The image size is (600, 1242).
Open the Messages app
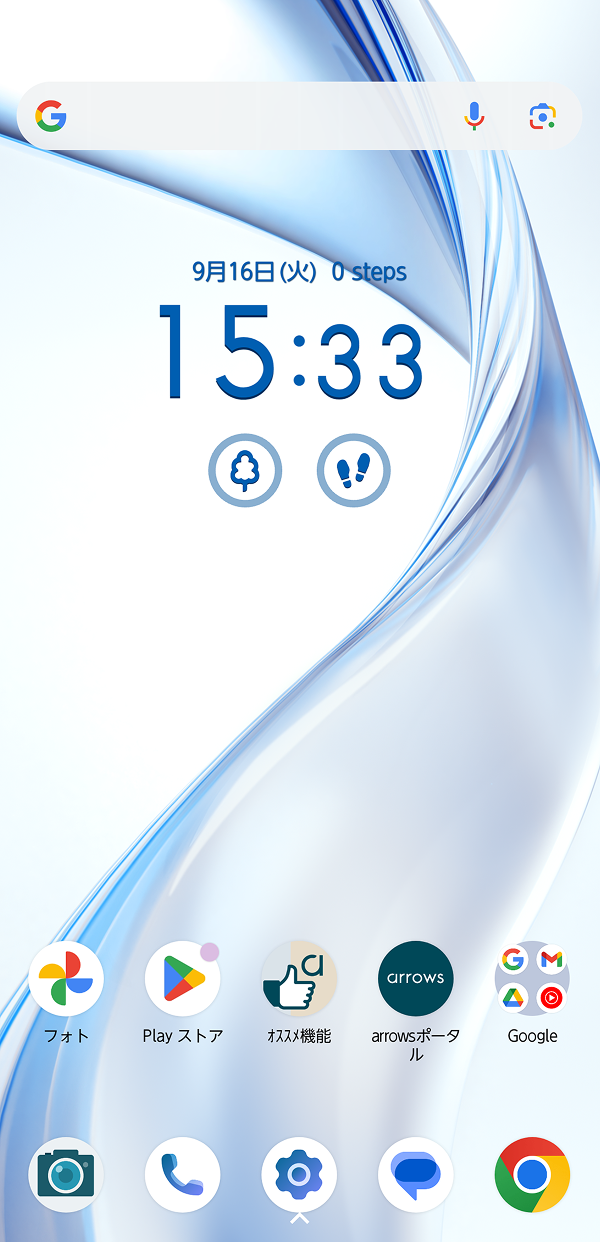[415, 1174]
